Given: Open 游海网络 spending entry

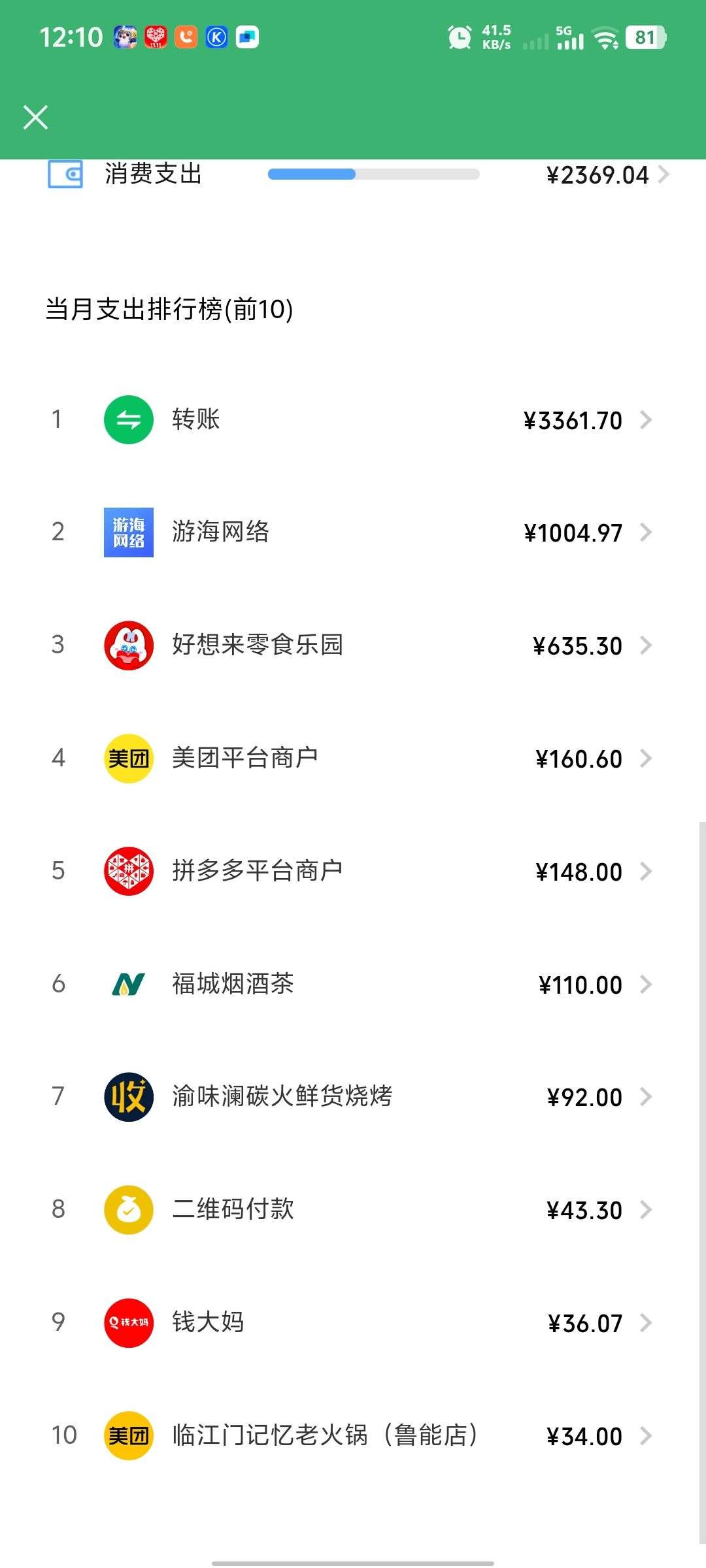Looking at the screenshot, I should 353,532.
